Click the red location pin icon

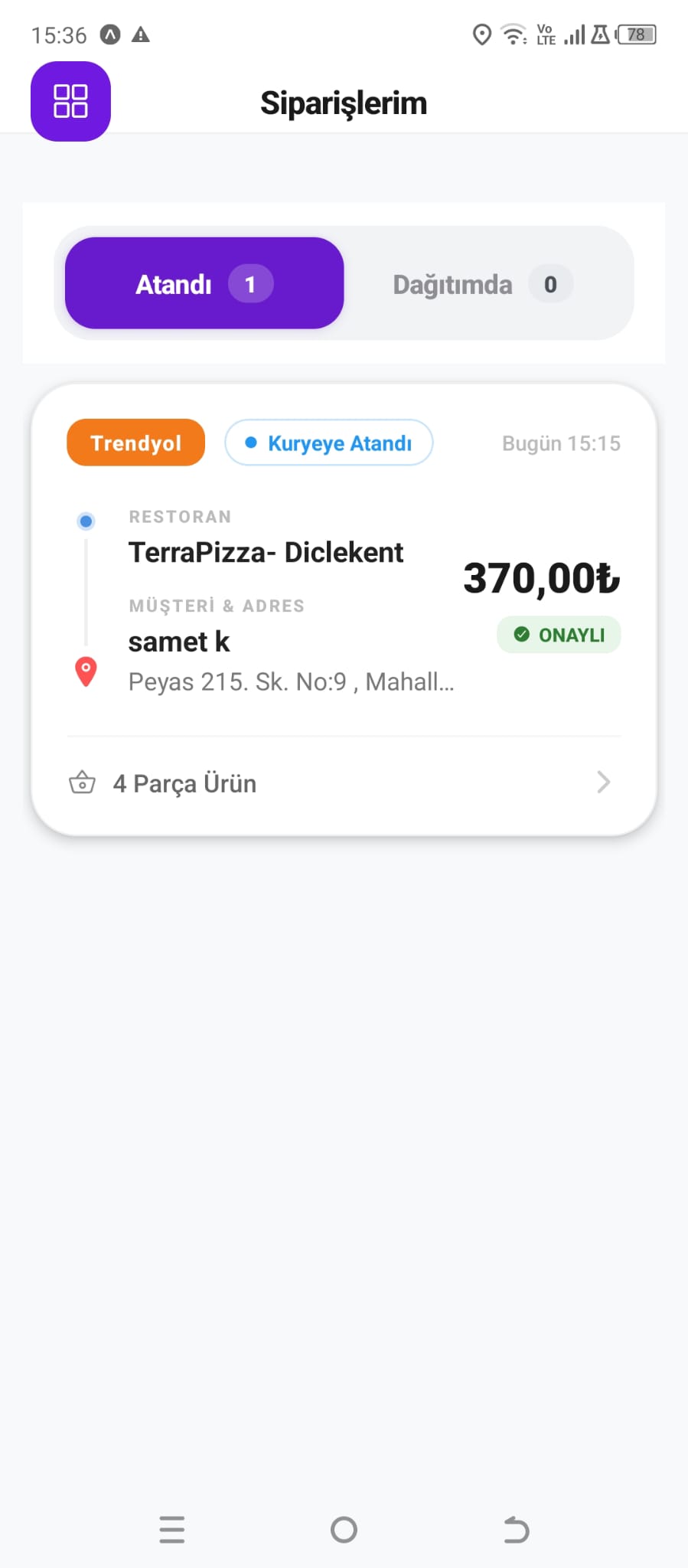click(85, 672)
